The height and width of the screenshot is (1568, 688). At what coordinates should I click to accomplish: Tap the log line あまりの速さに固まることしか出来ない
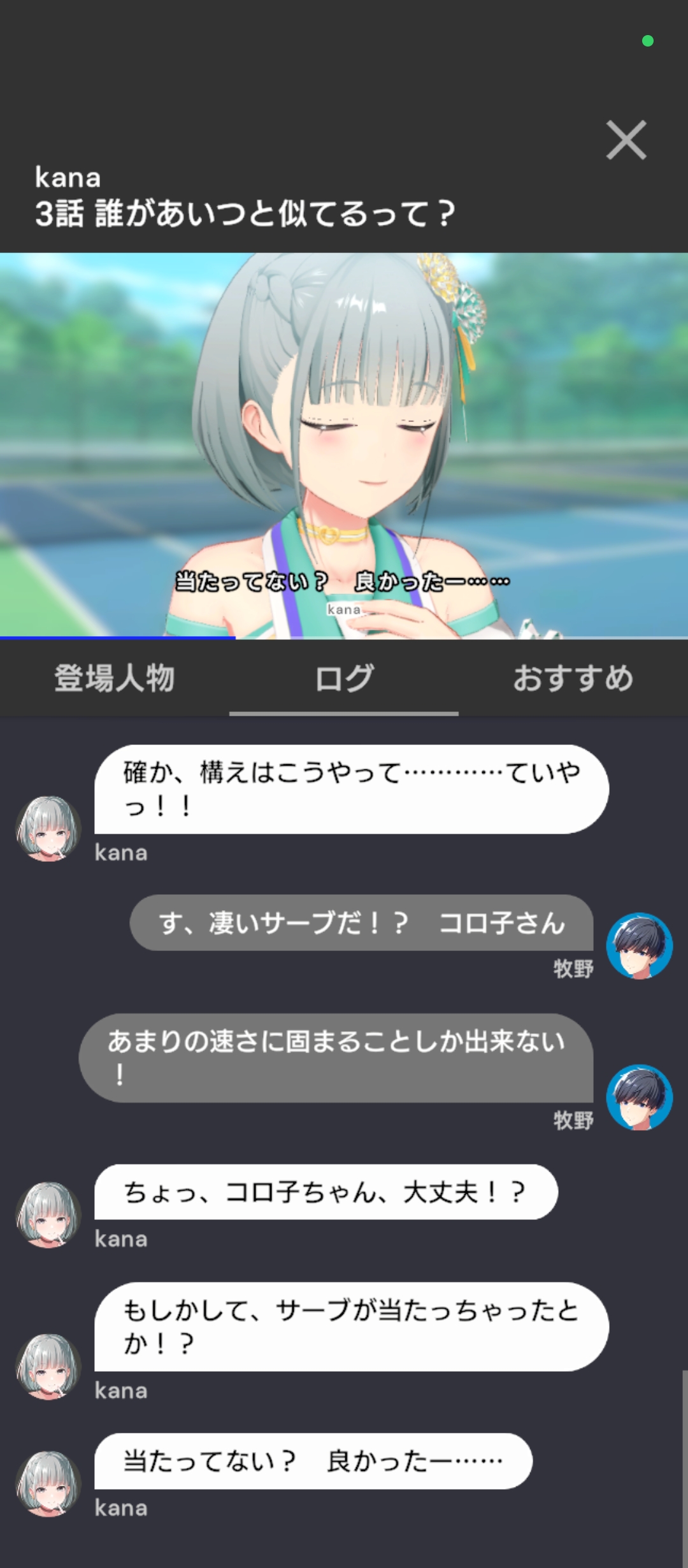click(x=336, y=1058)
